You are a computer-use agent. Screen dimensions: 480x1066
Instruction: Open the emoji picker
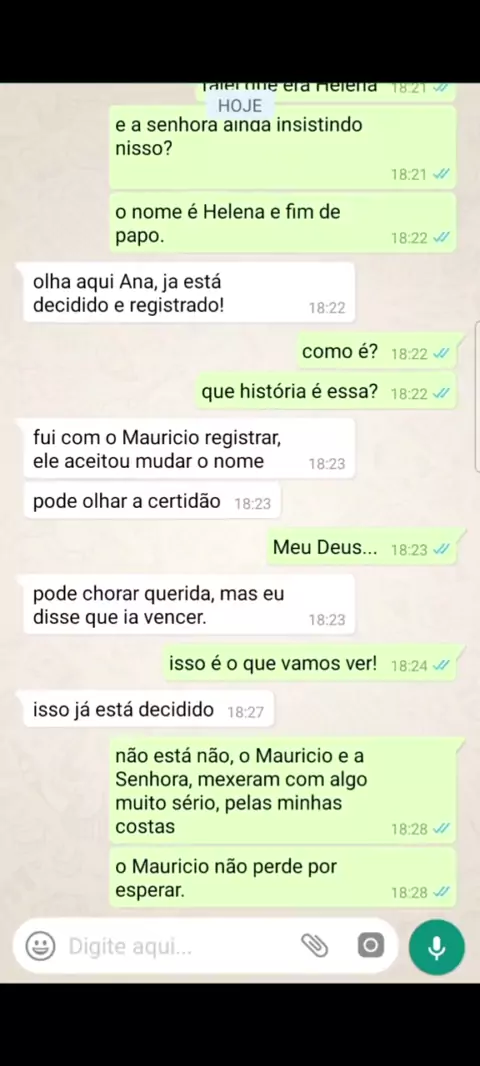(x=40, y=946)
